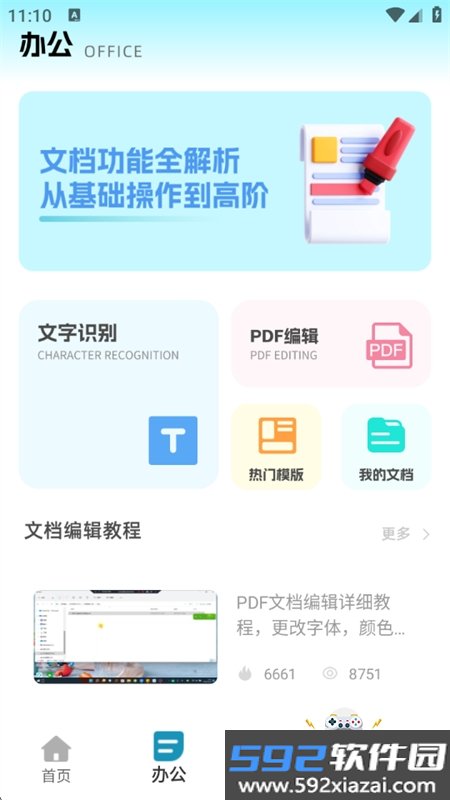
Task: Open the 文档功能全解析 banner
Action: pyautogui.click(x=225, y=181)
